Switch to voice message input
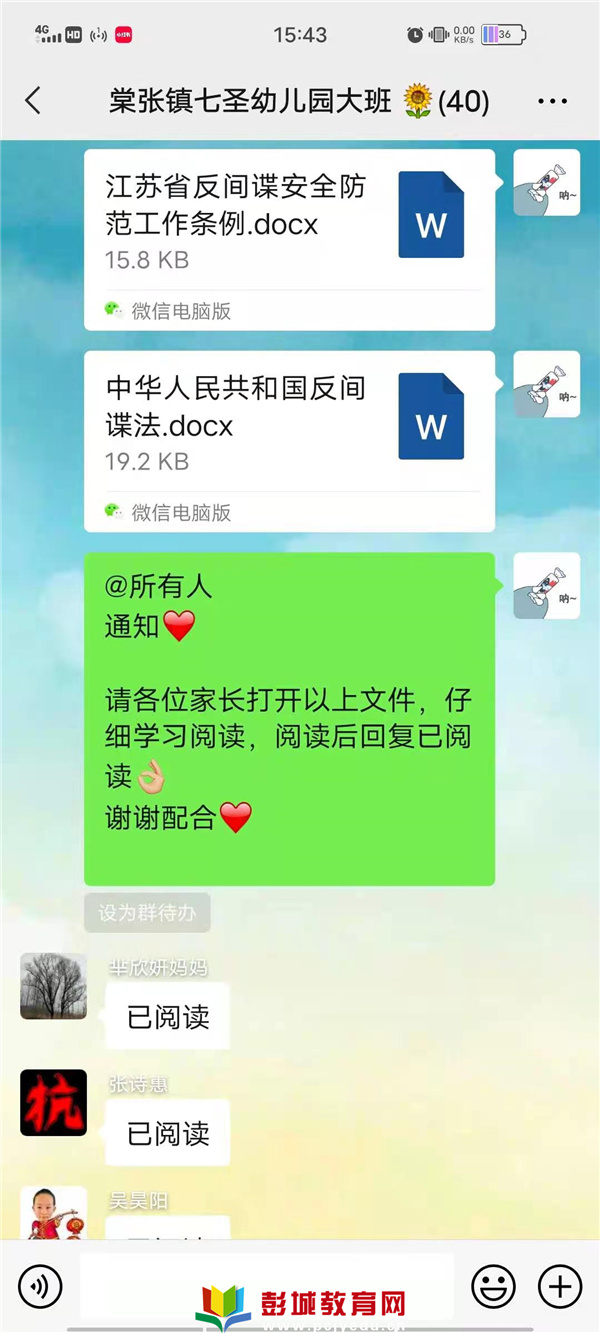 (40, 1286)
